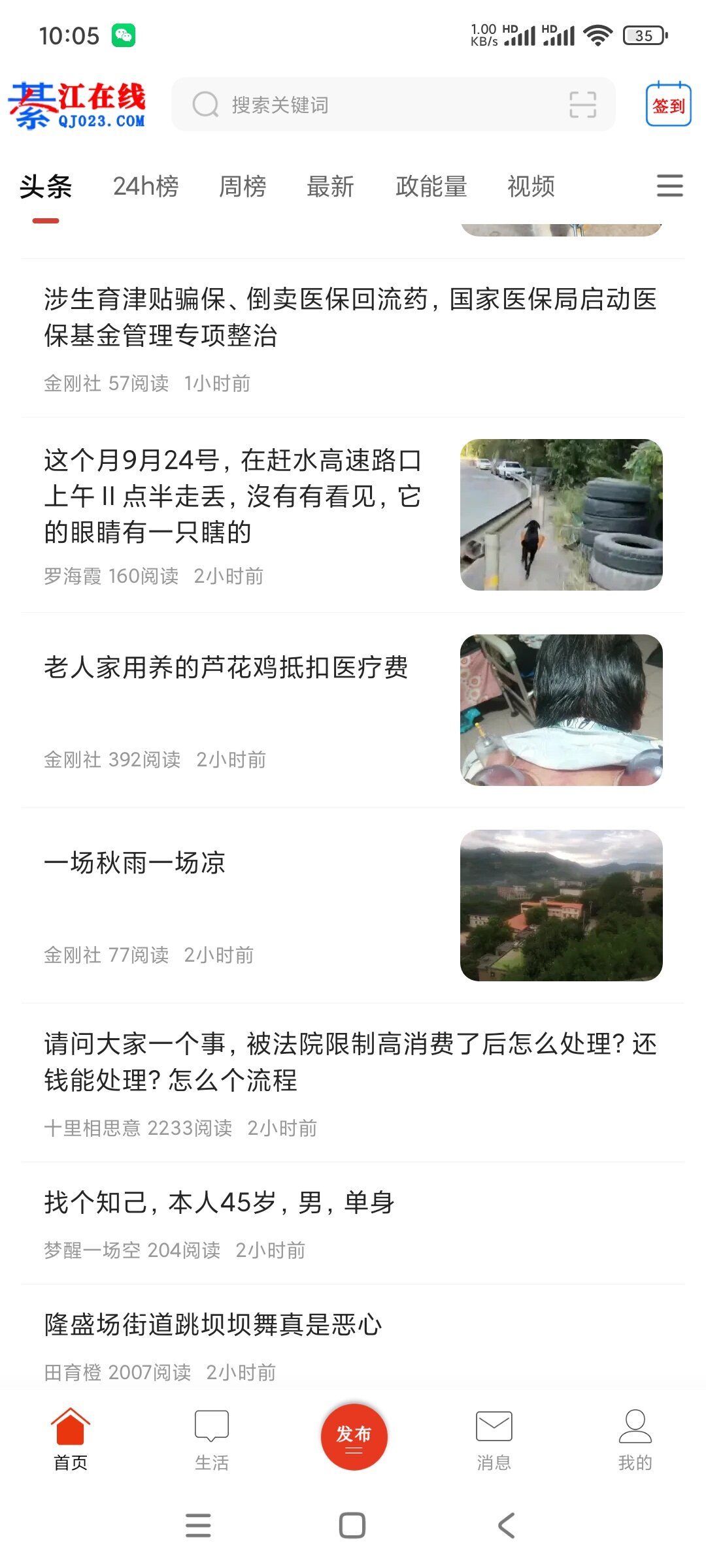
Task: Open the 隆盛场街道跳坝坝舞 post
Action: tap(213, 1325)
